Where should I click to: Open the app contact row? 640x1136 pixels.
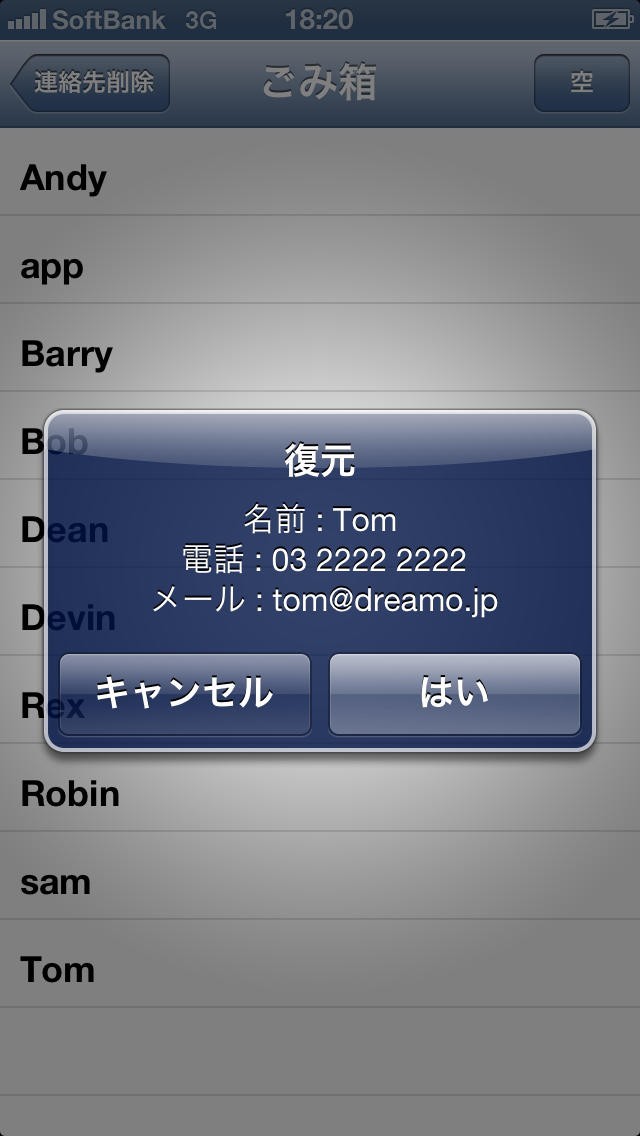(320, 259)
